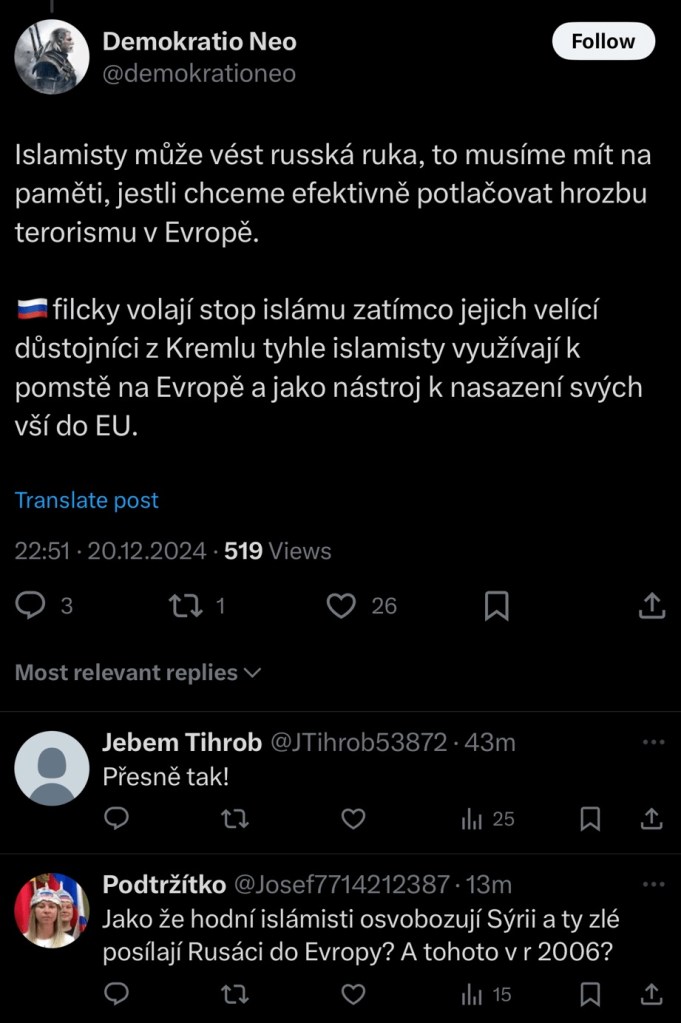
Task: Bookmark Demokratio Neo's post
Action: pos(497,605)
